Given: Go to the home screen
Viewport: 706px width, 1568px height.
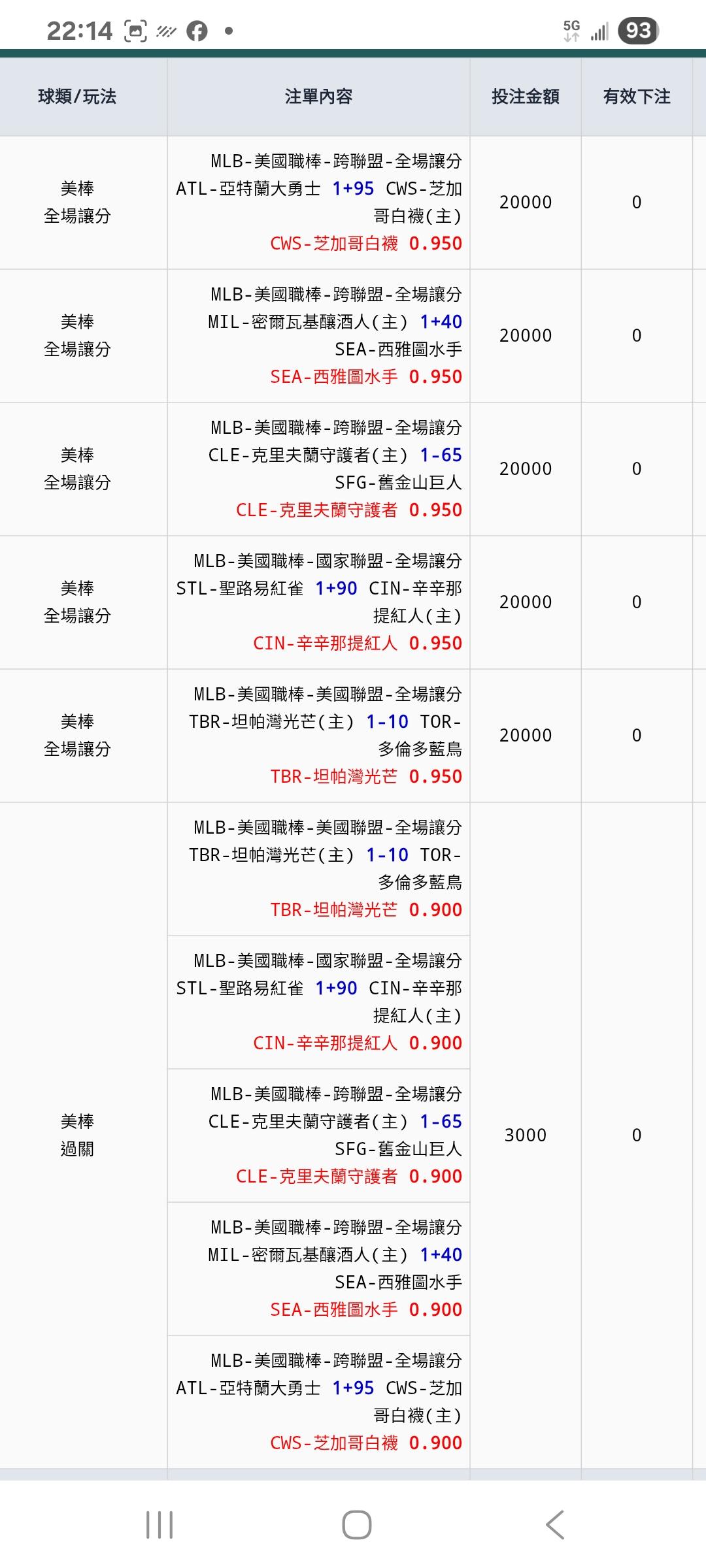Looking at the screenshot, I should 357,1525.
